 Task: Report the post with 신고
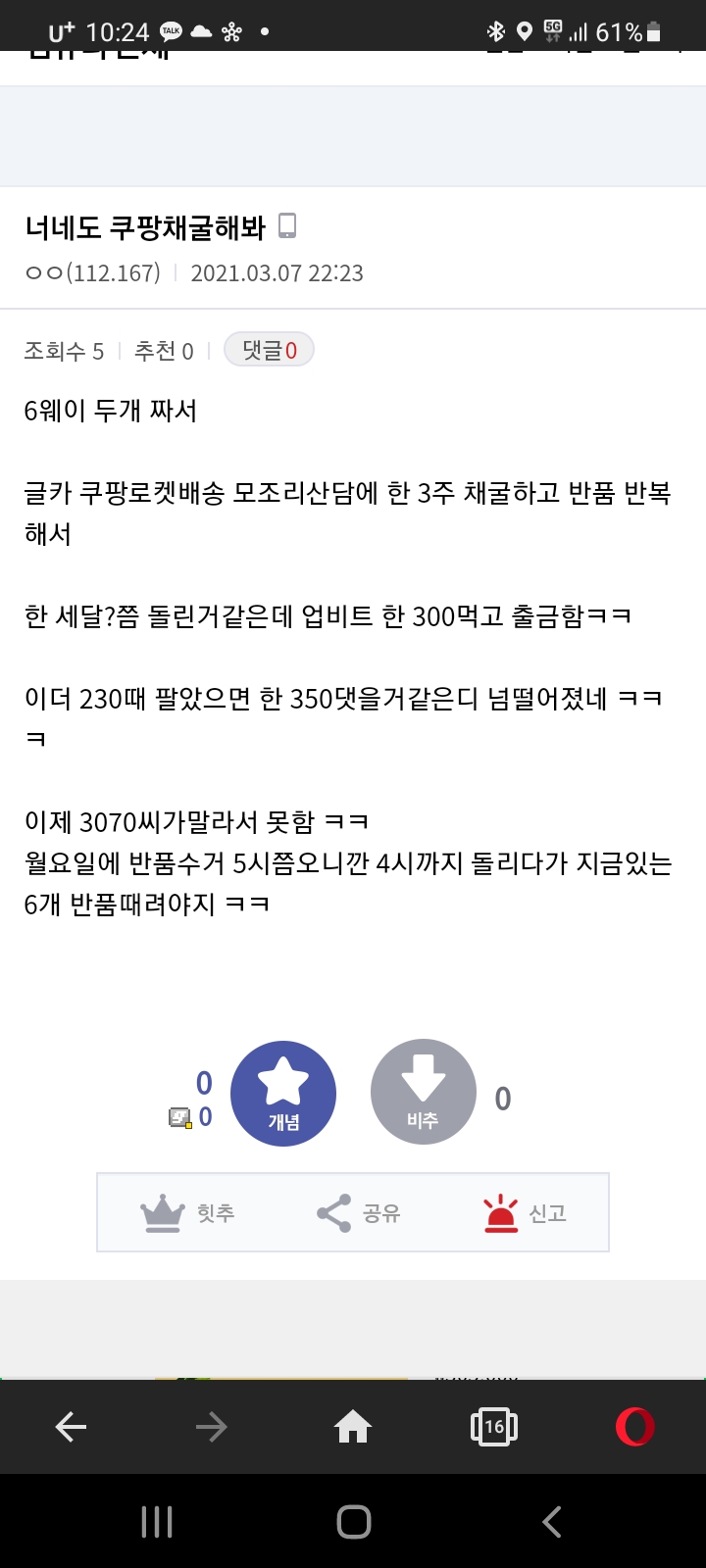(x=525, y=1213)
